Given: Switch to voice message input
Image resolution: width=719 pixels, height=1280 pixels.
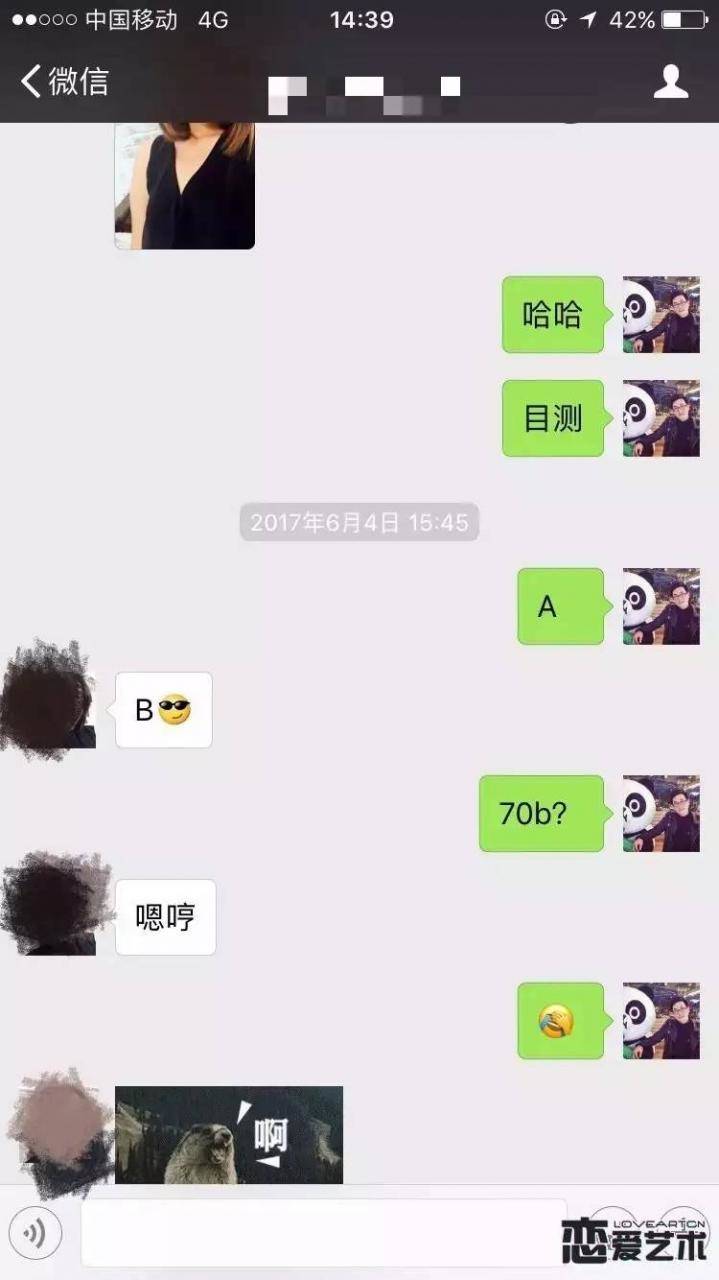Looking at the screenshot, I should (36, 1234).
